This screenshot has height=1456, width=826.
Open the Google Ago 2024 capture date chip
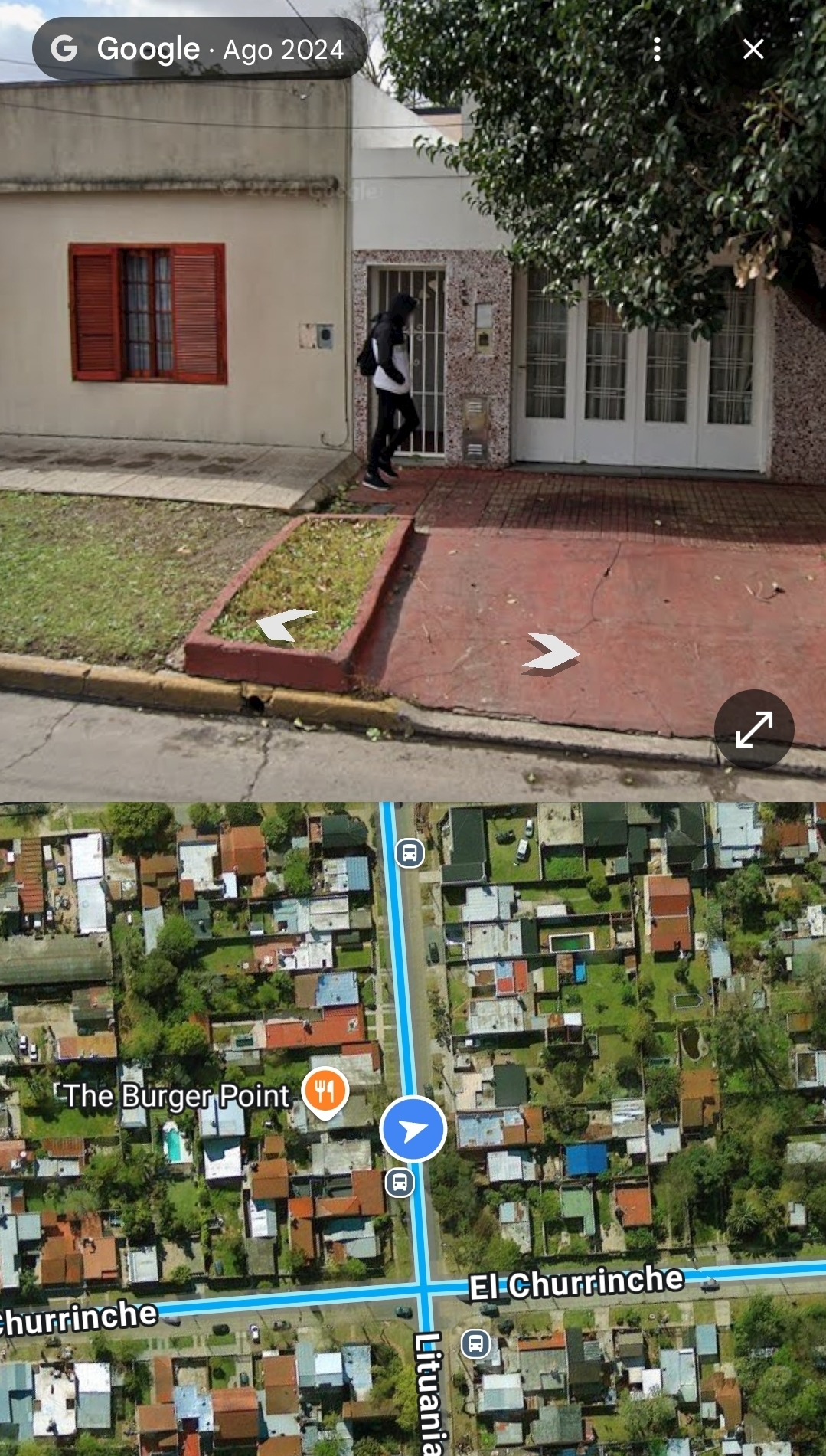coord(199,49)
